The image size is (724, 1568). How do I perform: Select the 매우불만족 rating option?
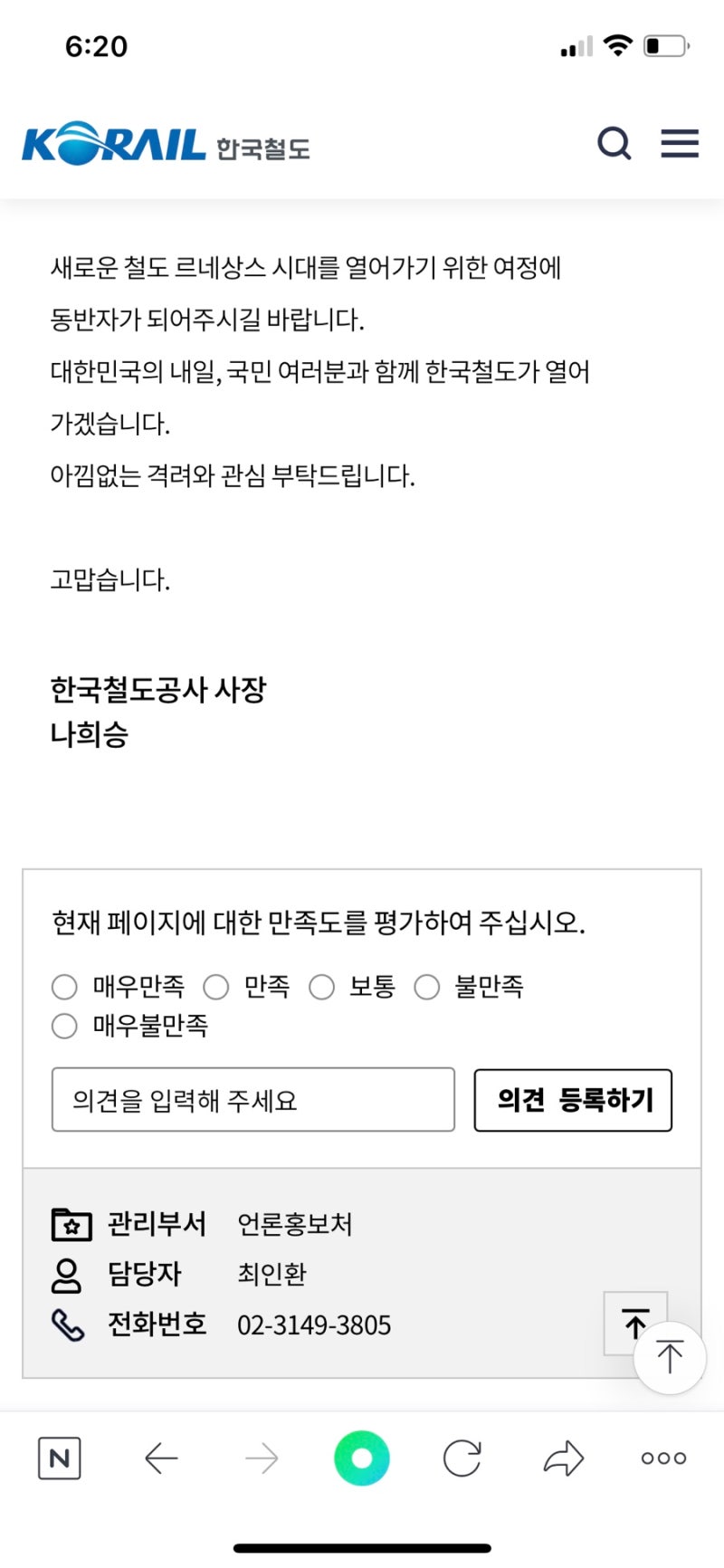(x=64, y=1027)
